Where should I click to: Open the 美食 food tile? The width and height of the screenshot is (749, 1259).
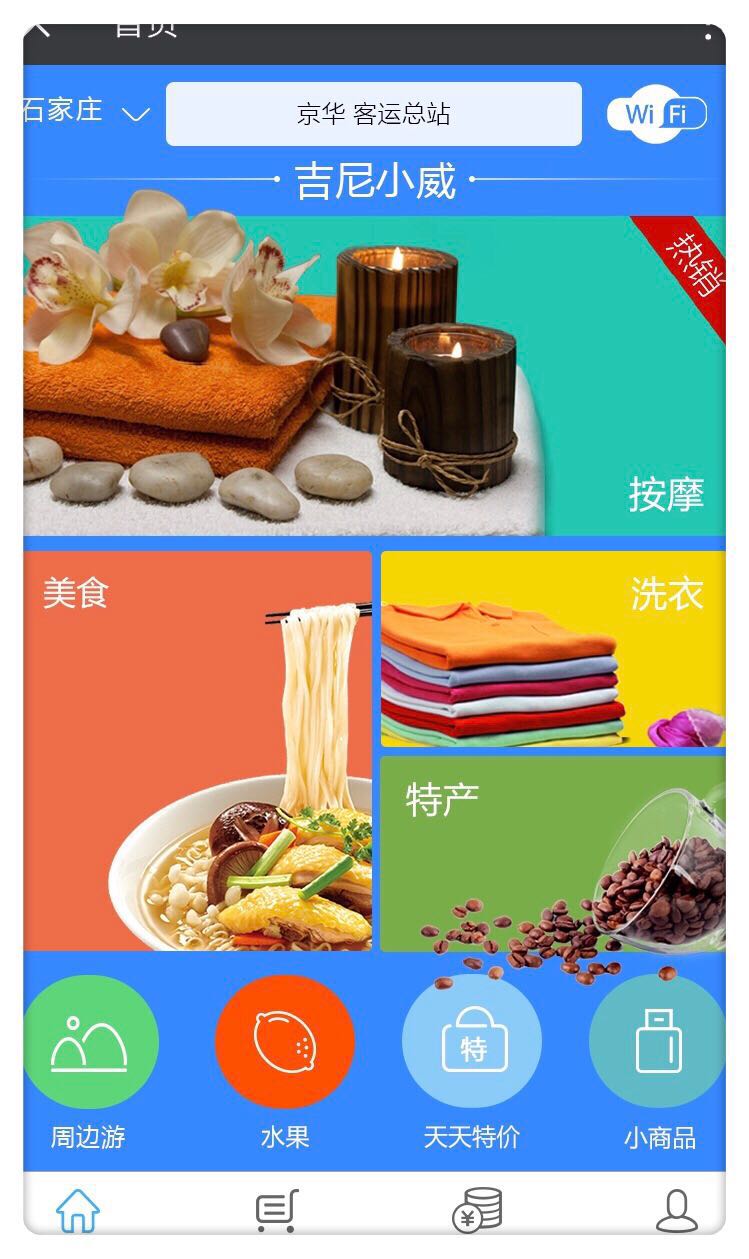pos(197,750)
